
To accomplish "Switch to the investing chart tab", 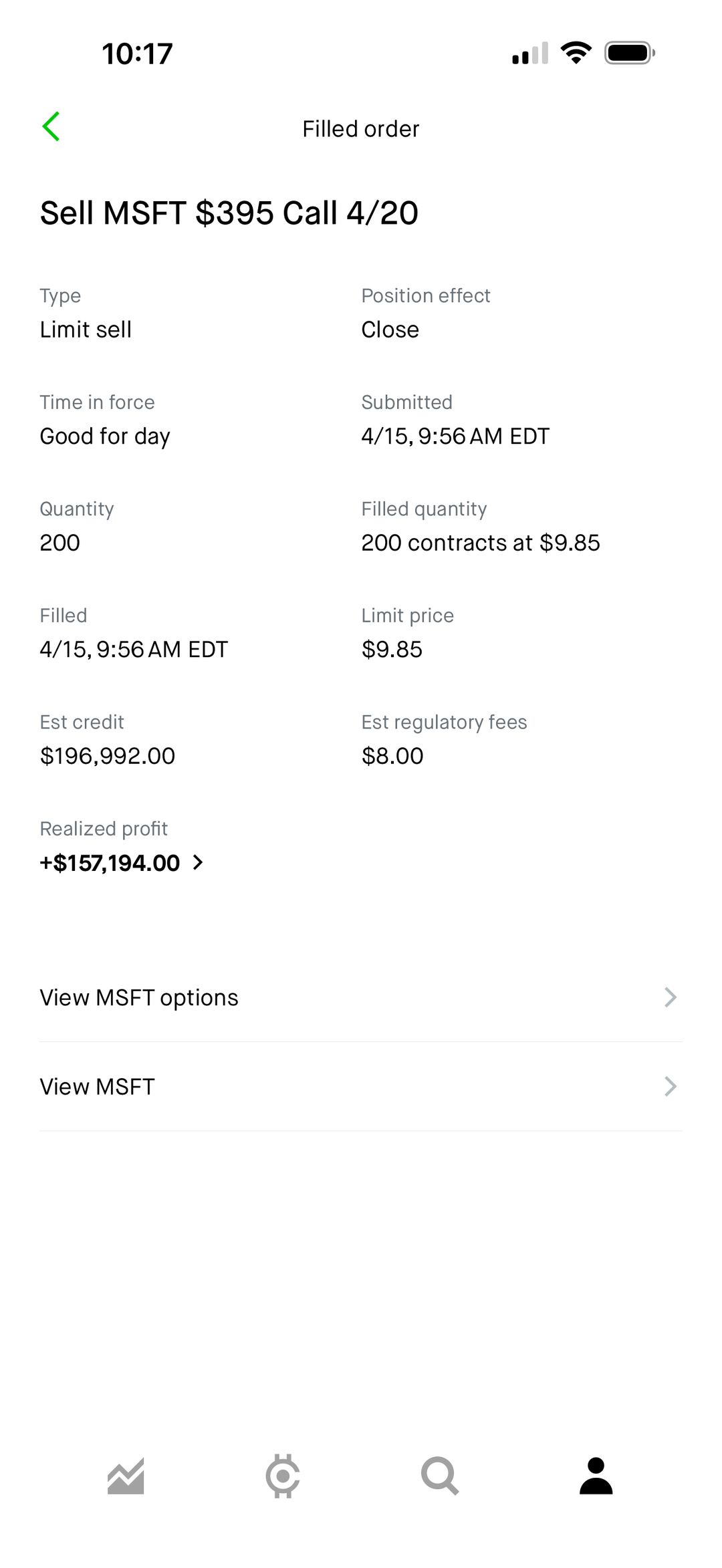I will (126, 1476).
